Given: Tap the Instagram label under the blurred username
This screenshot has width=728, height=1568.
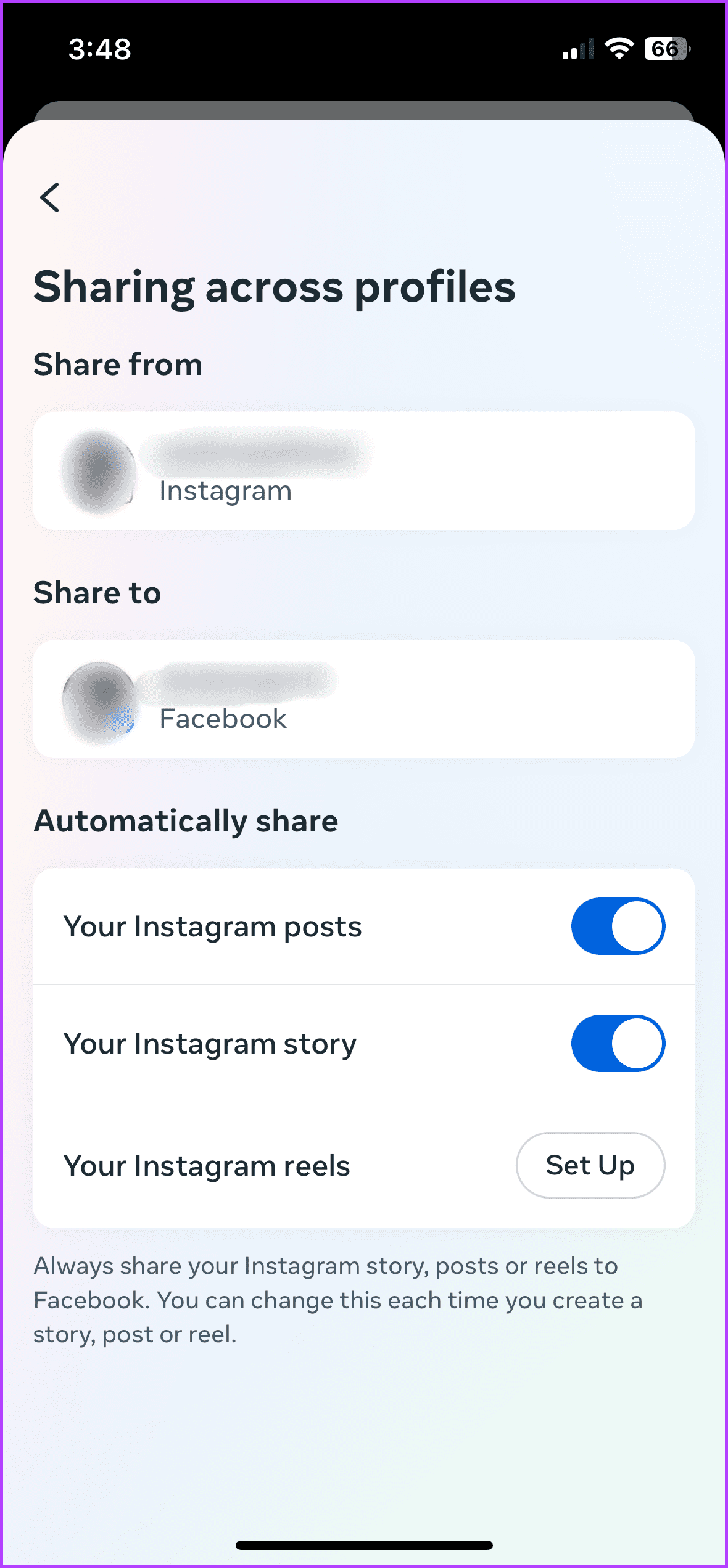Looking at the screenshot, I should [x=225, y=490].
